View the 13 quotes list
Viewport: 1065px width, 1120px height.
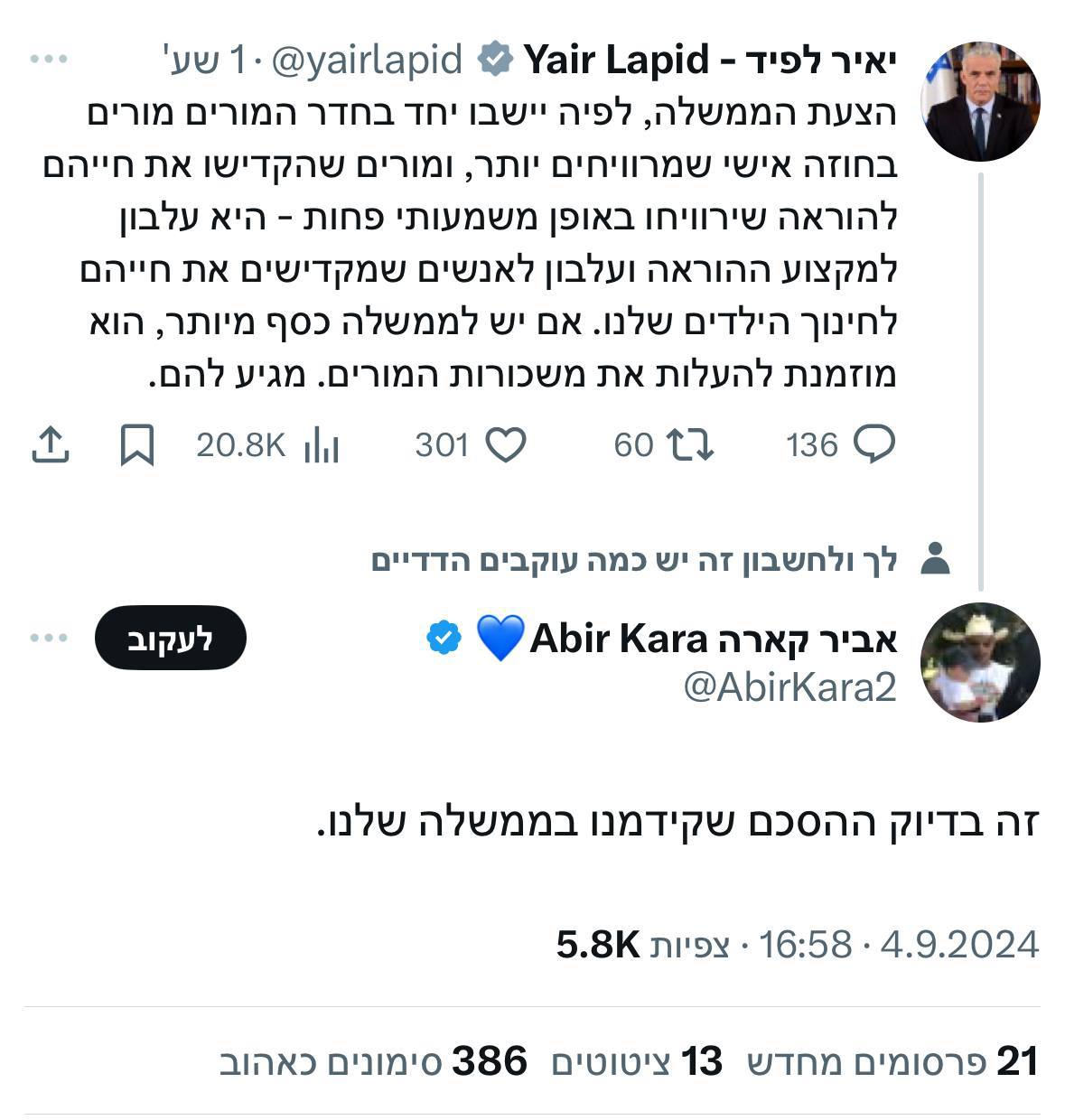(637, 1061)
